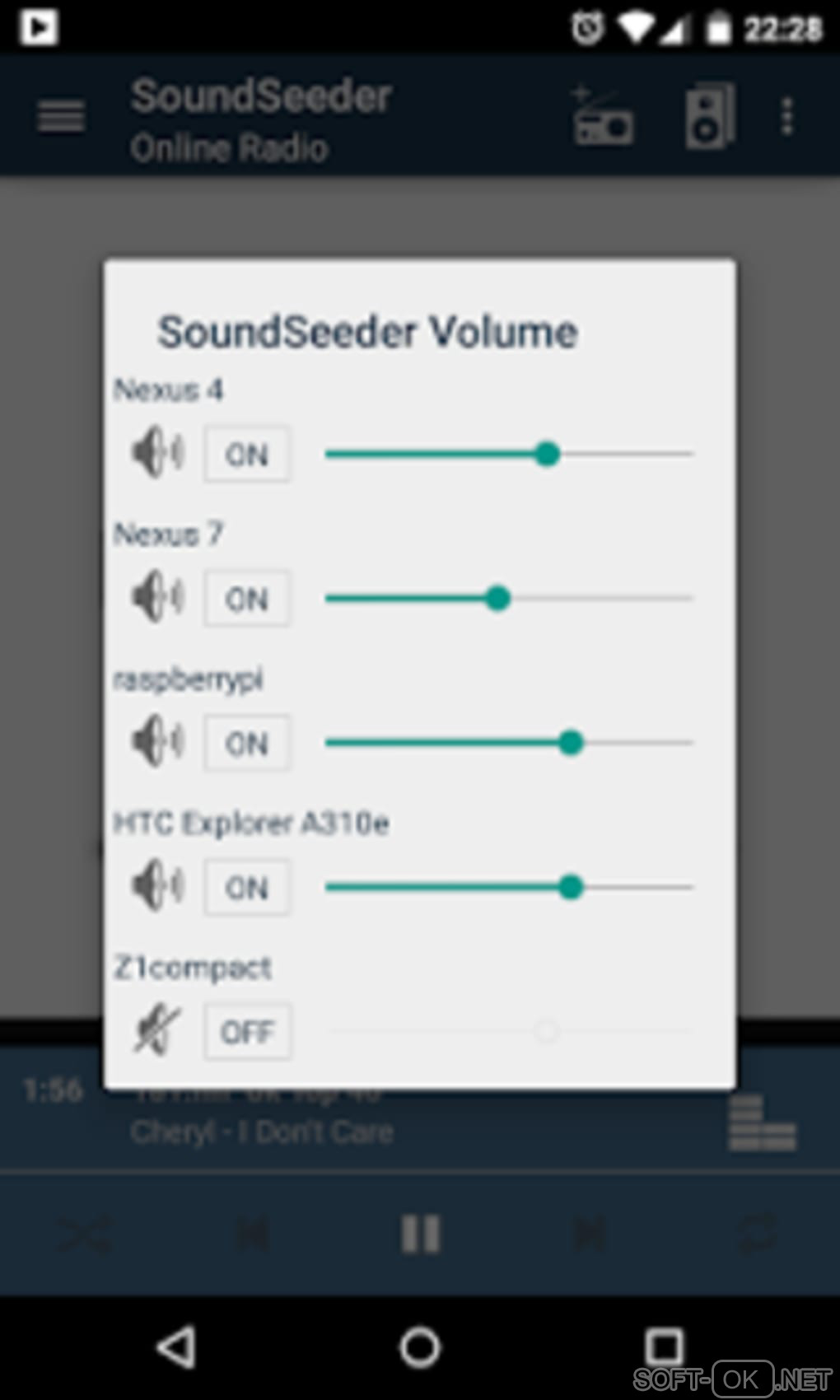This screenshot has height=1400, width=840.
Task: Unmute the Z1compact crossed speaker icon
Action: pos(156,1029)
